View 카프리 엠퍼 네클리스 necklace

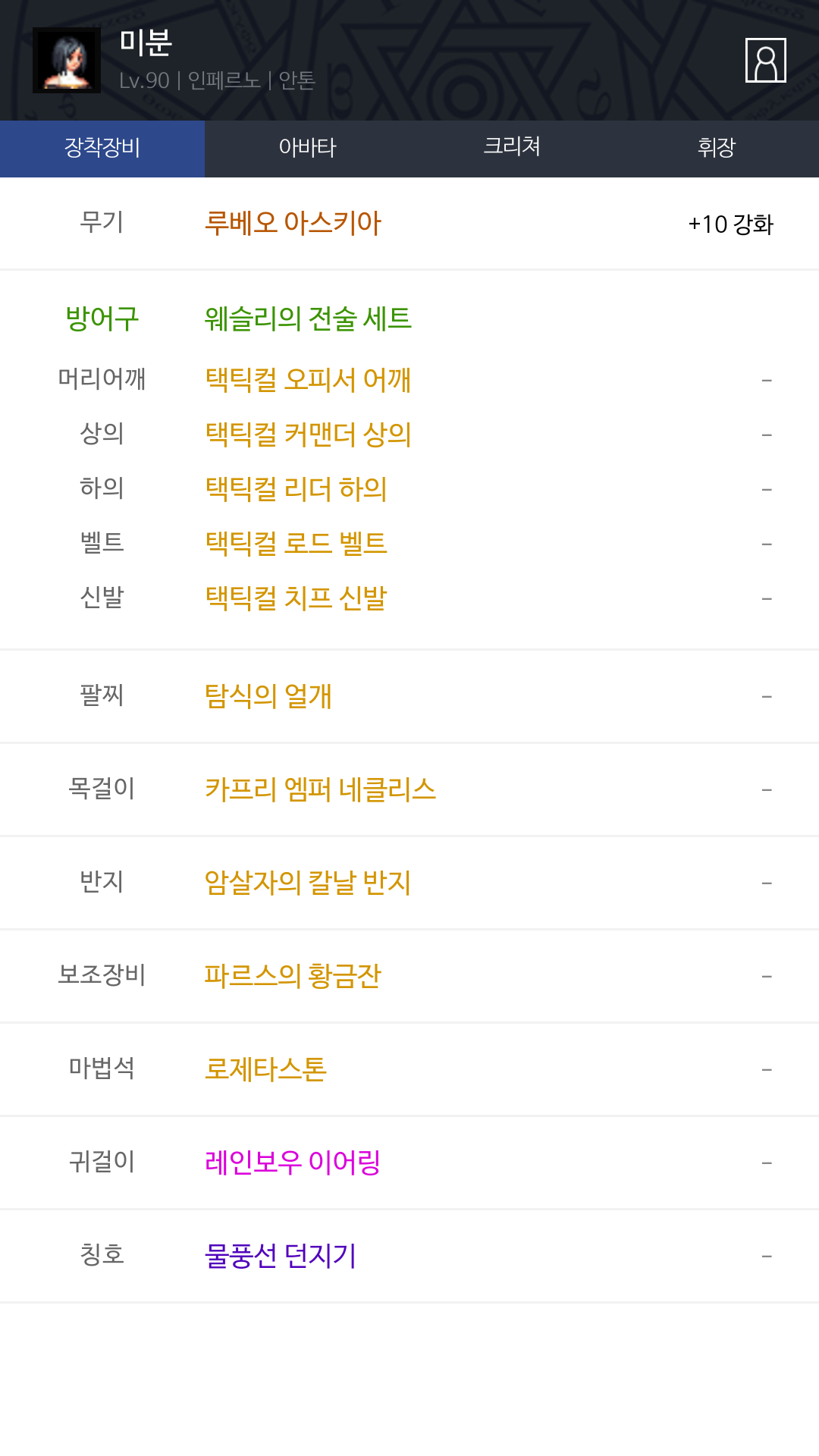(320, 789)
